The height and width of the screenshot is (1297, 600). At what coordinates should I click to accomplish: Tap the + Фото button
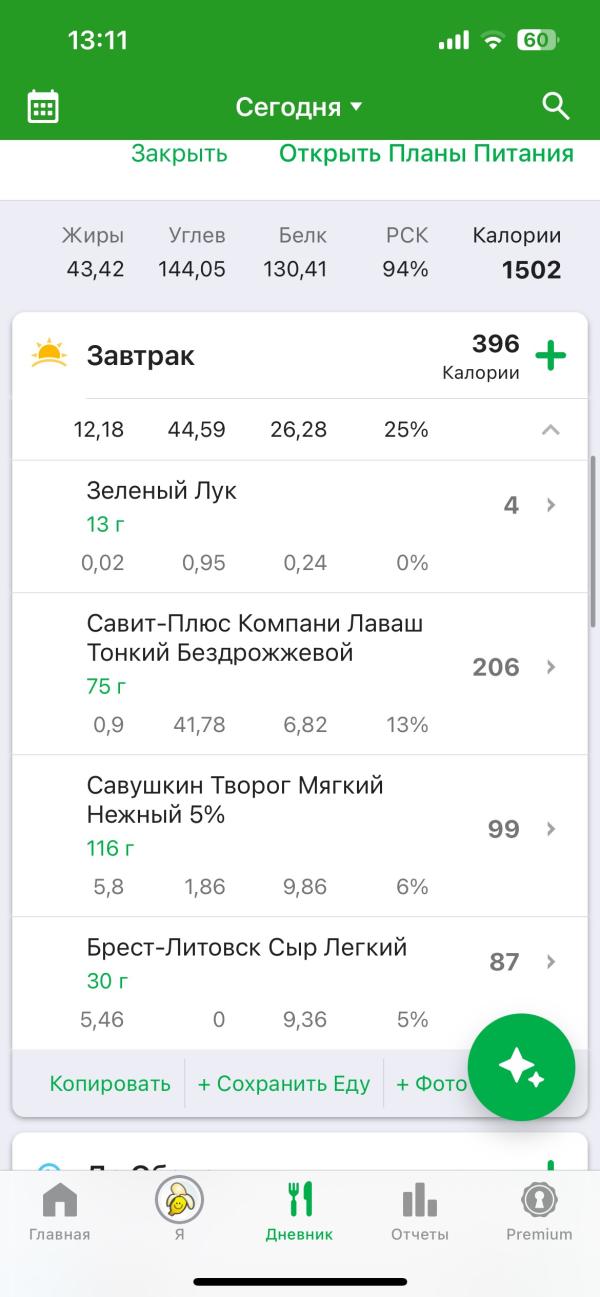coord(431,1084)
